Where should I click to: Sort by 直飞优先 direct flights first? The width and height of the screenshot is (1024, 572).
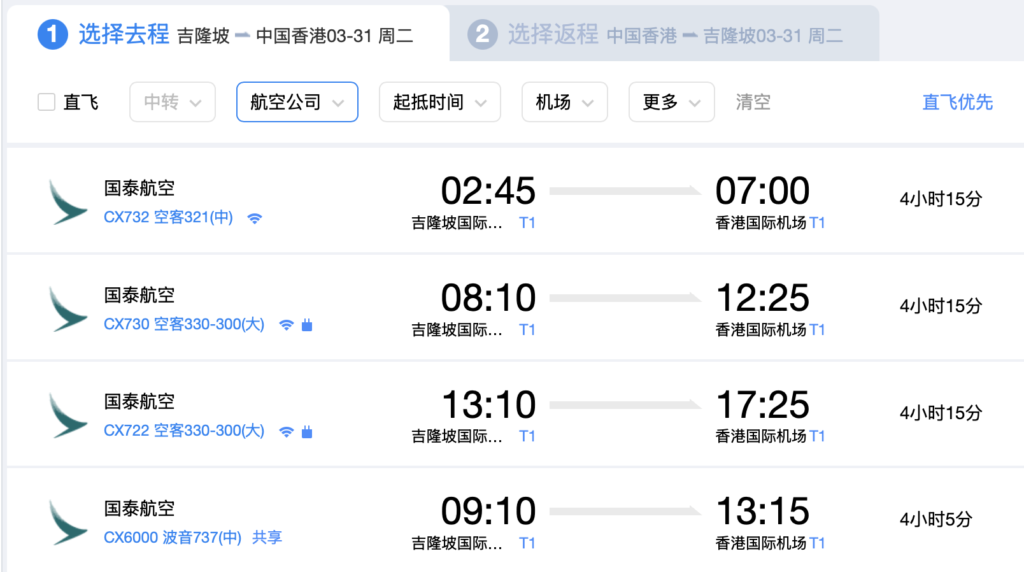[x=957, y=102]
